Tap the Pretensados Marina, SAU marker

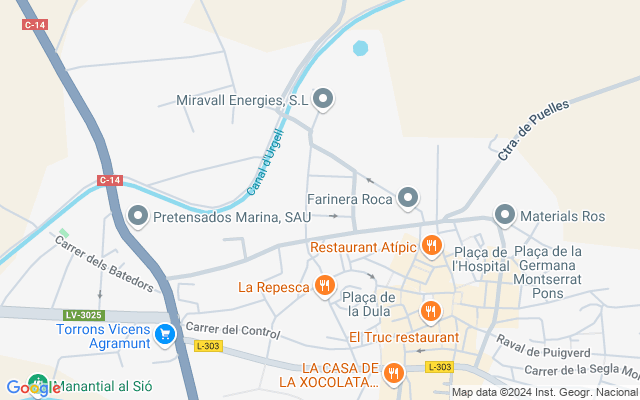pos(138,215)
